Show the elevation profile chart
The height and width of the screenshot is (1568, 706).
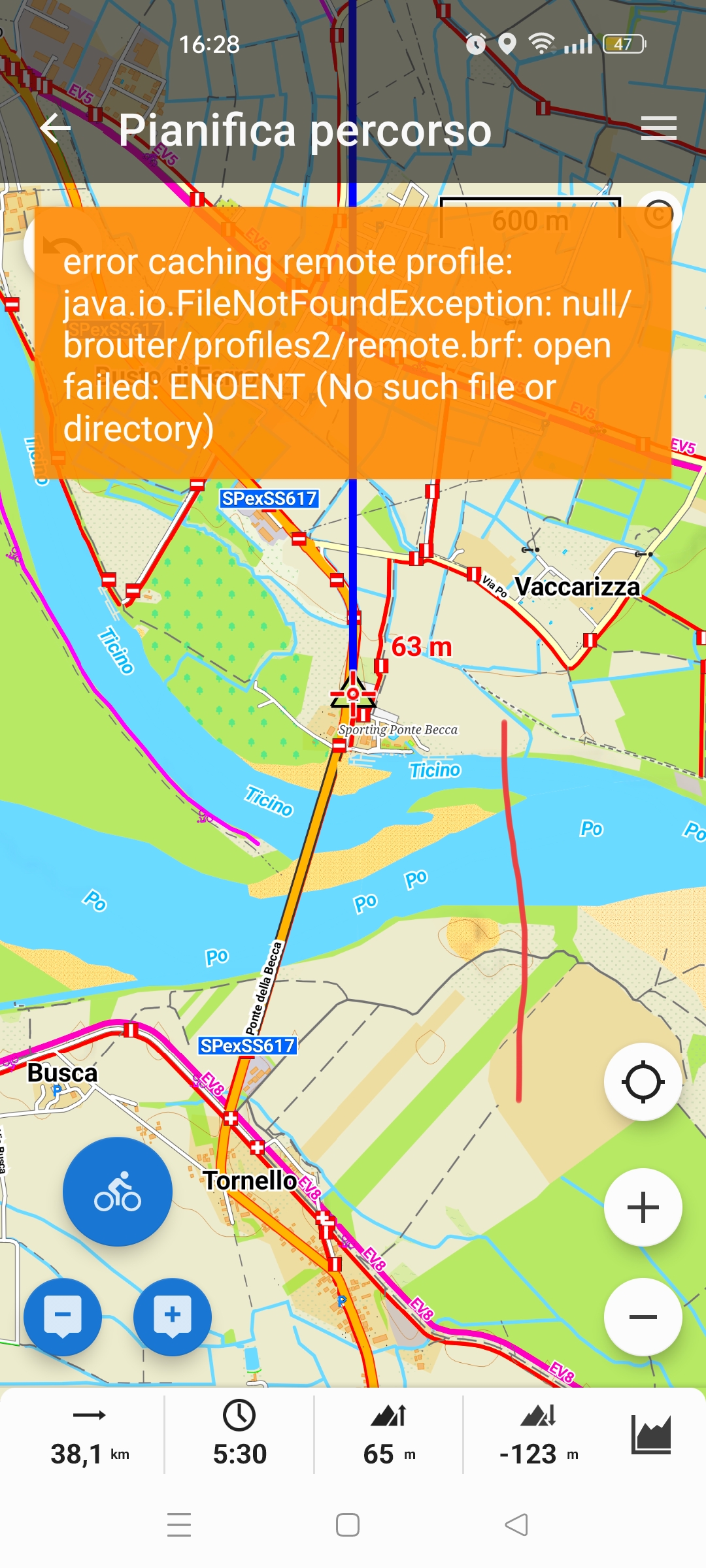coord(651,1435)
